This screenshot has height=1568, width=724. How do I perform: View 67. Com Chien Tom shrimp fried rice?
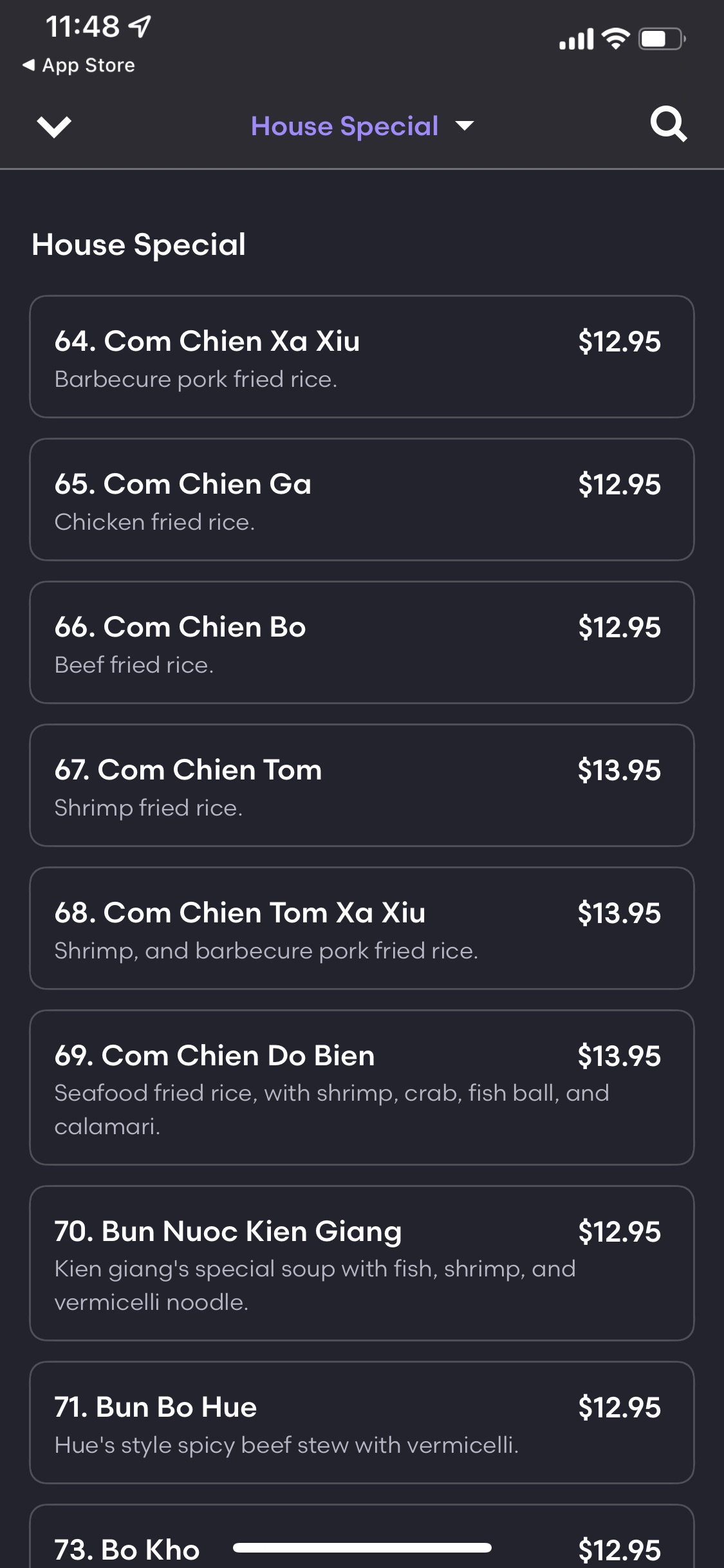click(x=362, y=785)
